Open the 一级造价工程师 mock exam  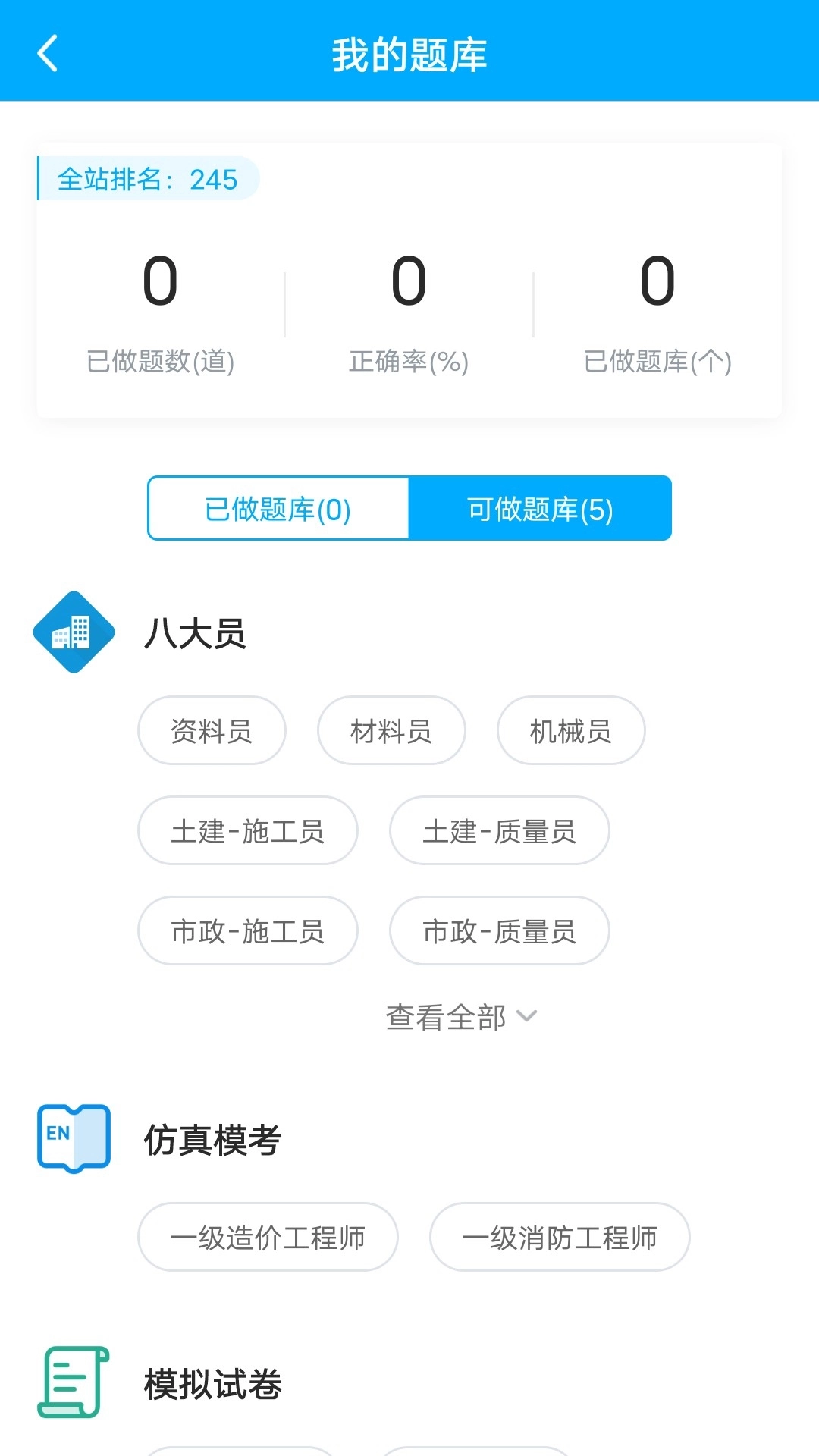(x=267, y=1237)
